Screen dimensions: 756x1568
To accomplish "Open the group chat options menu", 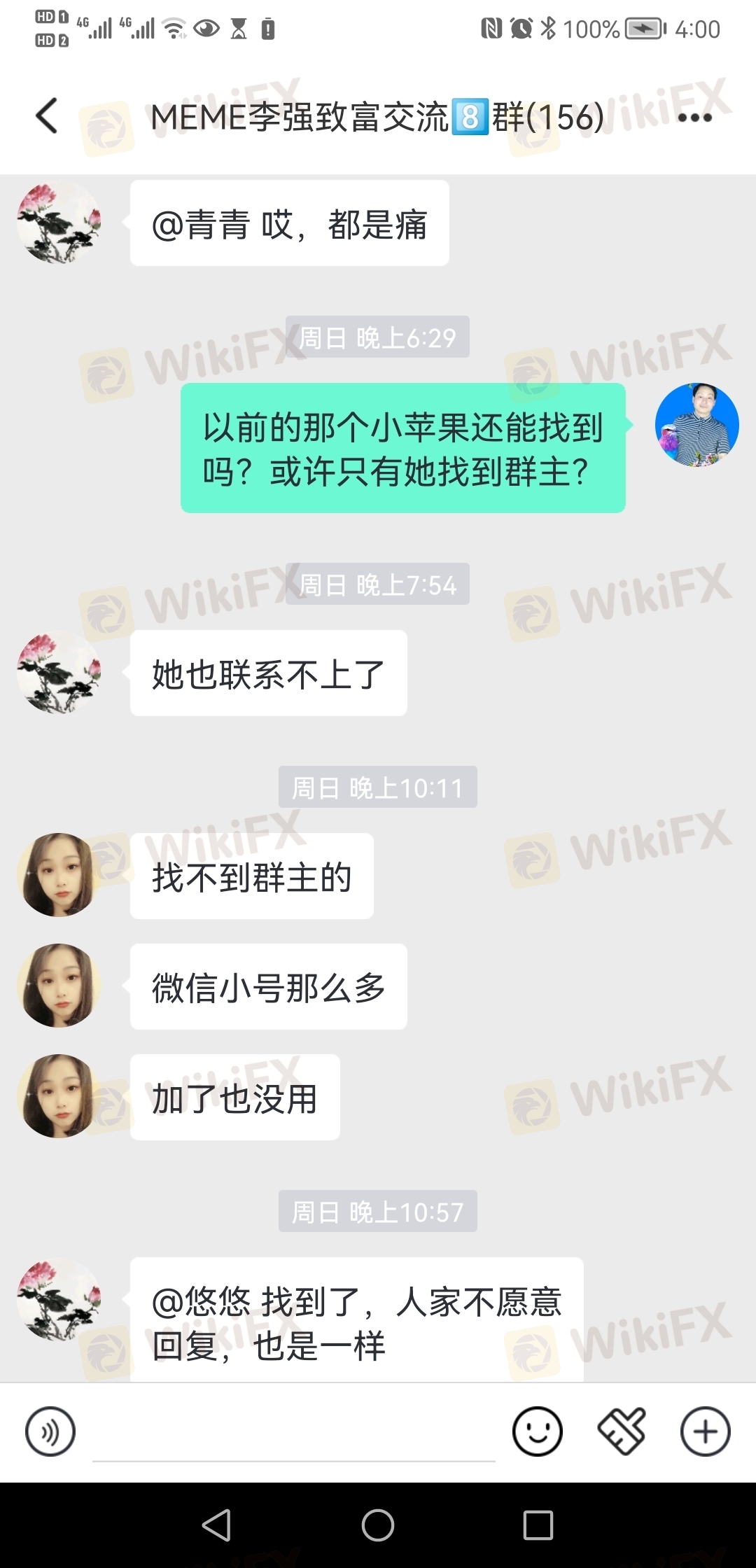I will click(694, 118).
